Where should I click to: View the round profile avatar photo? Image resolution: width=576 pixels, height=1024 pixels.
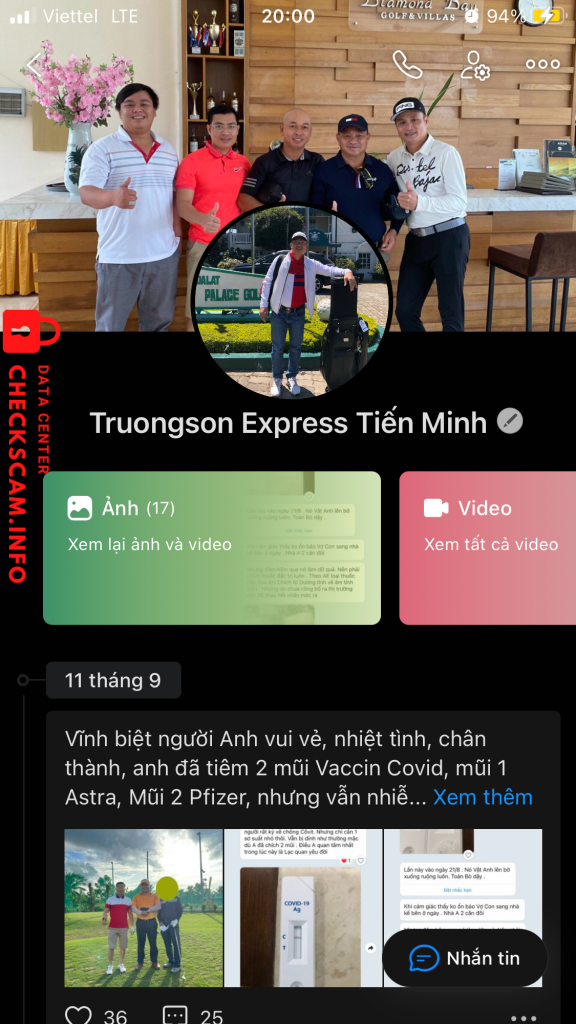coord(291,301)
